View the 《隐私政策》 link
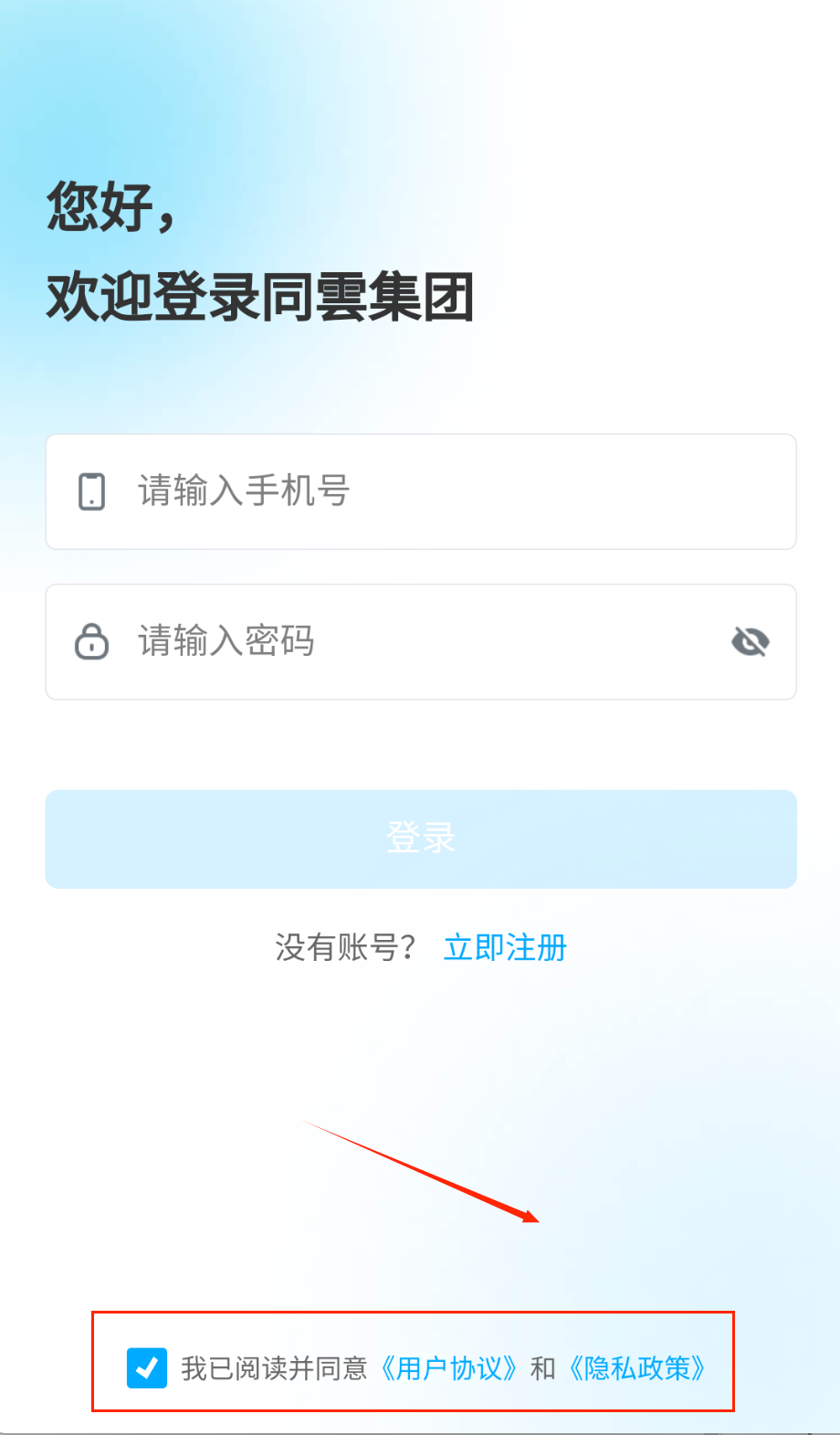 [637, 1368]
